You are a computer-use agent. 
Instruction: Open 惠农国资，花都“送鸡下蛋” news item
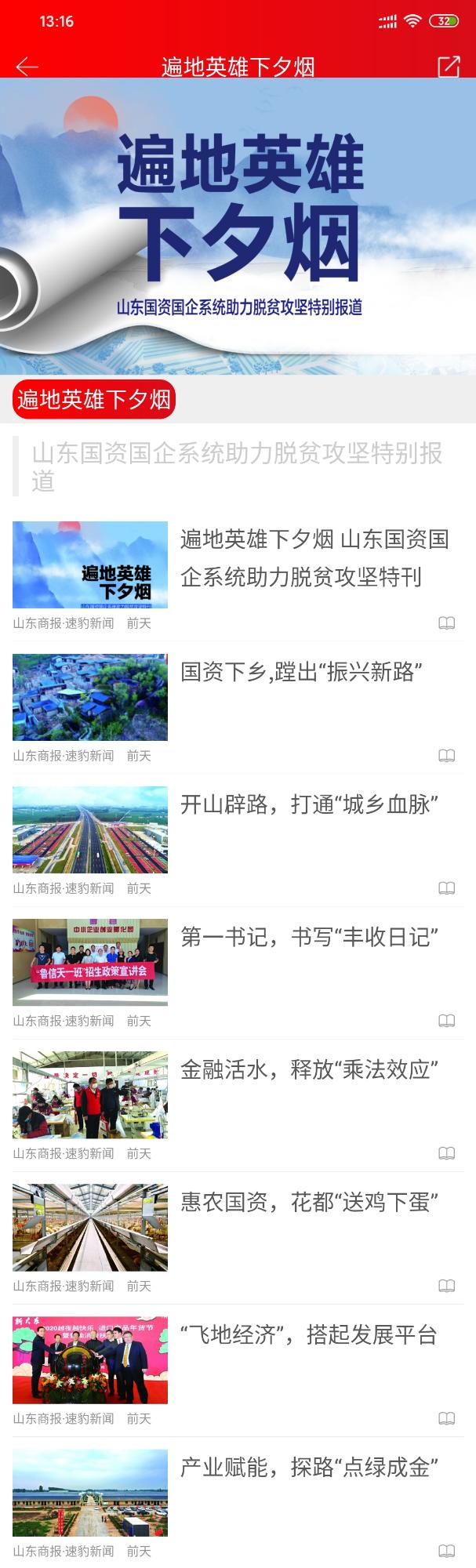coord(309,1202)
